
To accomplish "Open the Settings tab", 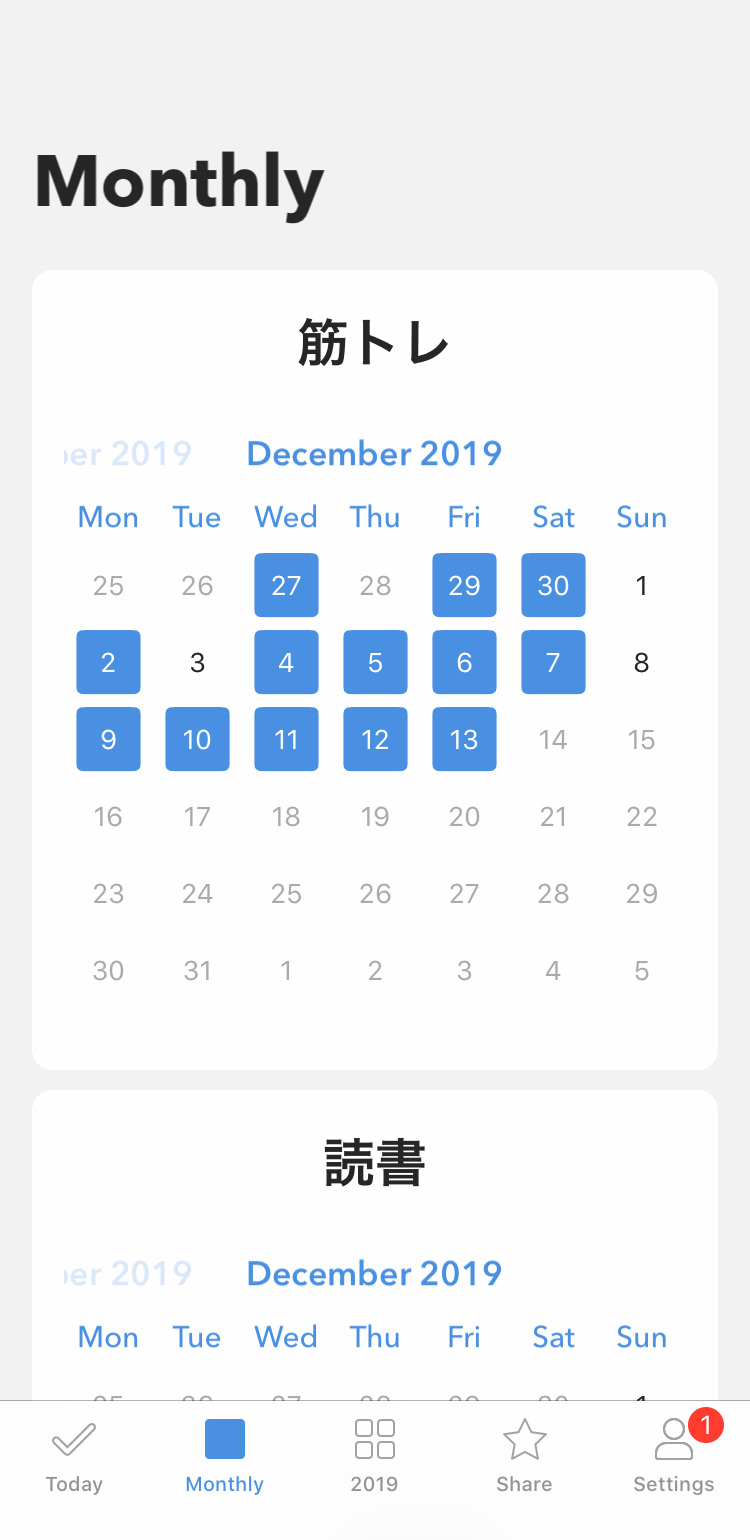I will point(674,1458).
